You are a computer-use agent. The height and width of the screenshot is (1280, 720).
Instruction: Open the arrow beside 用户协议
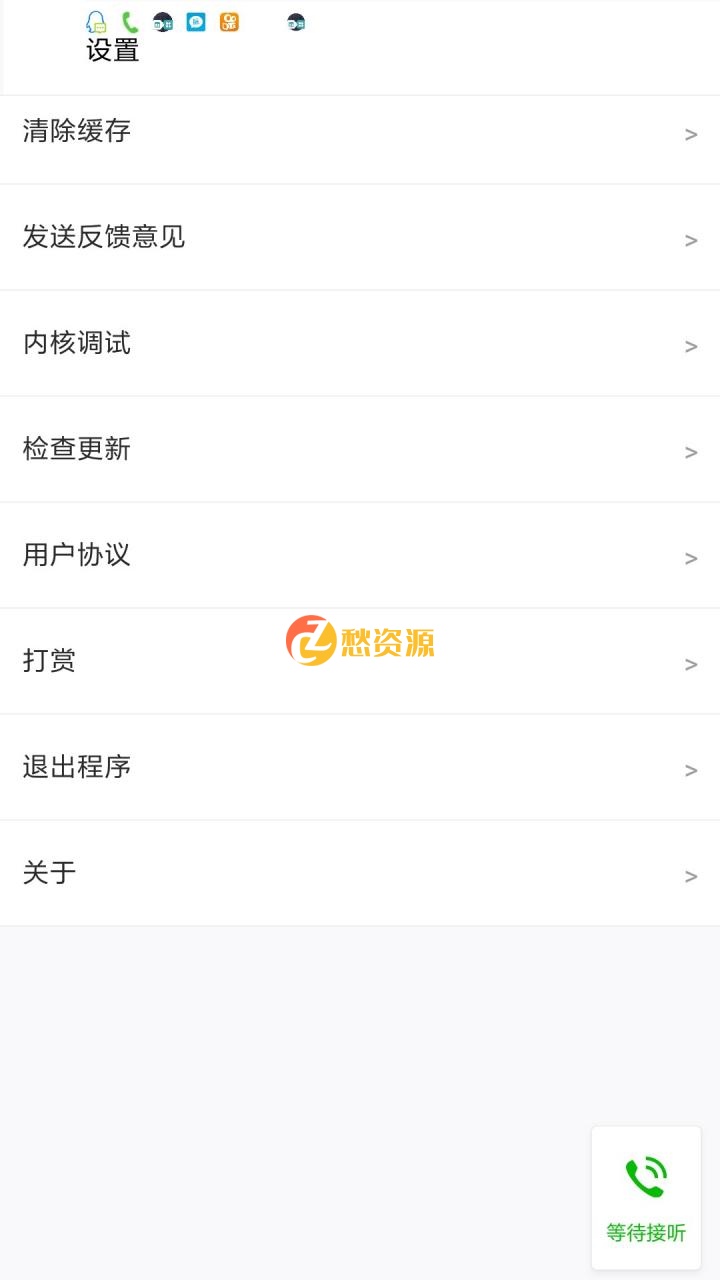tap(690, 558)
